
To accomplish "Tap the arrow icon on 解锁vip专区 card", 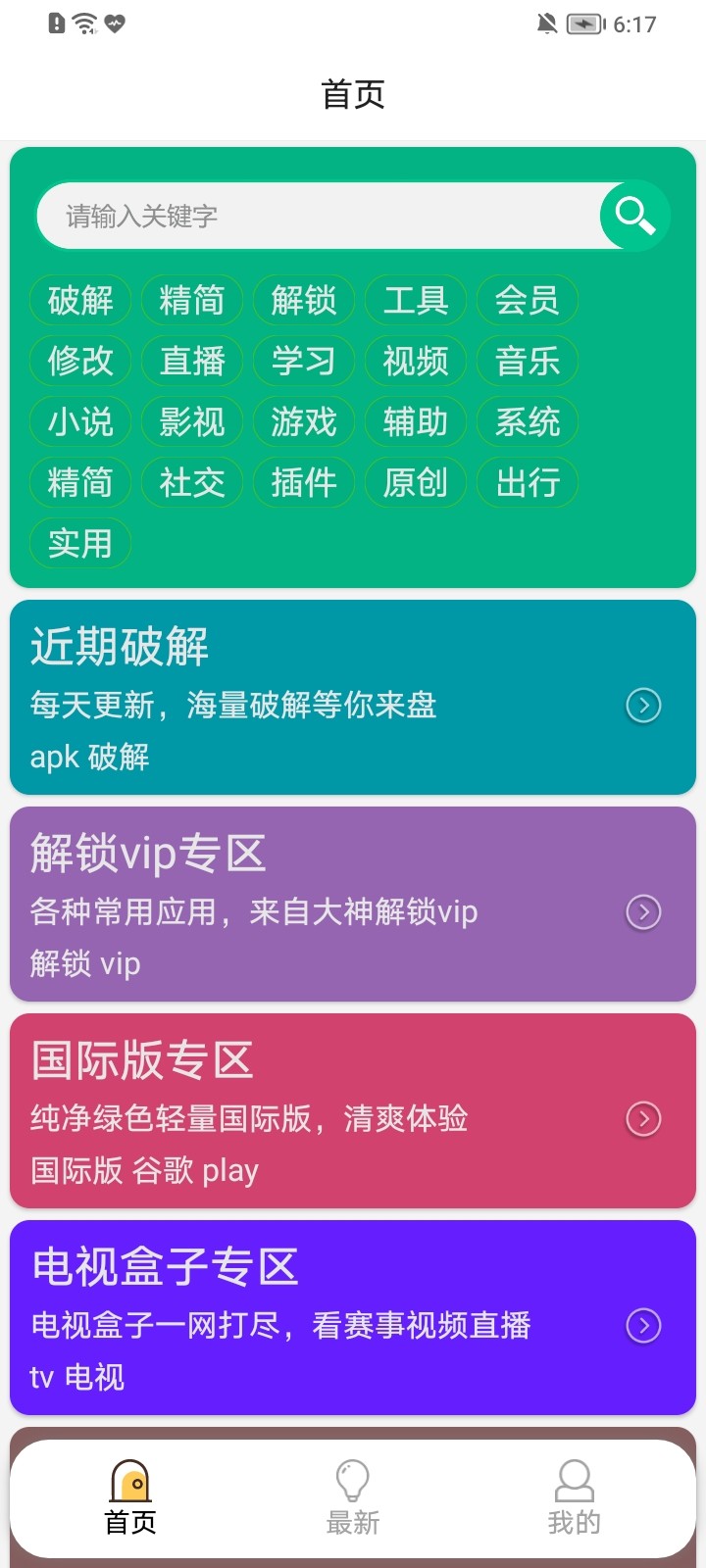I will [642, 911].
